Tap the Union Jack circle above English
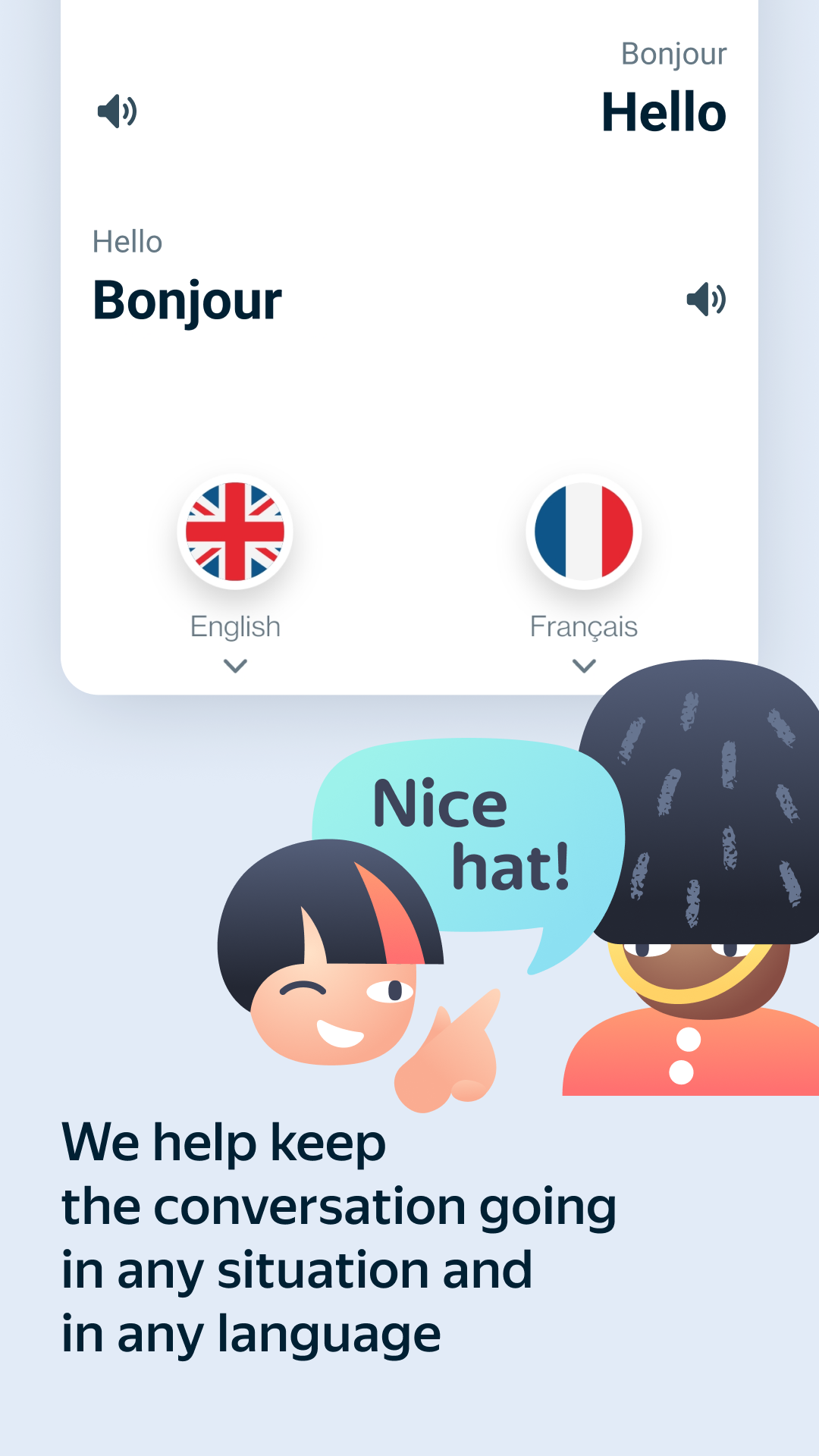 tap(235, 532)
